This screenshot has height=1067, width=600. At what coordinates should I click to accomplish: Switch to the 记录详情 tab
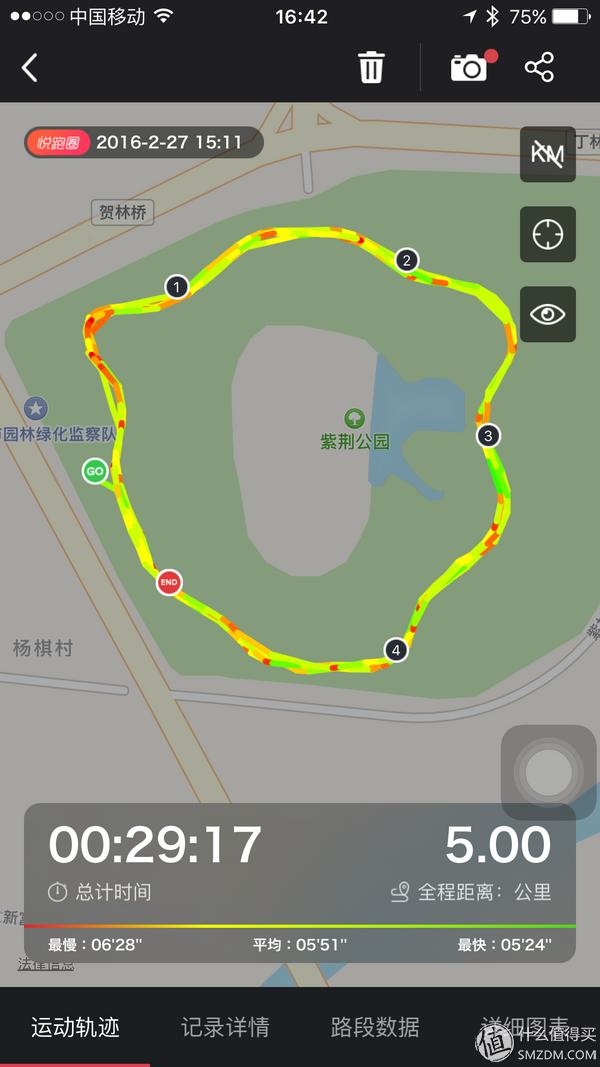[x=225, y=1027]
